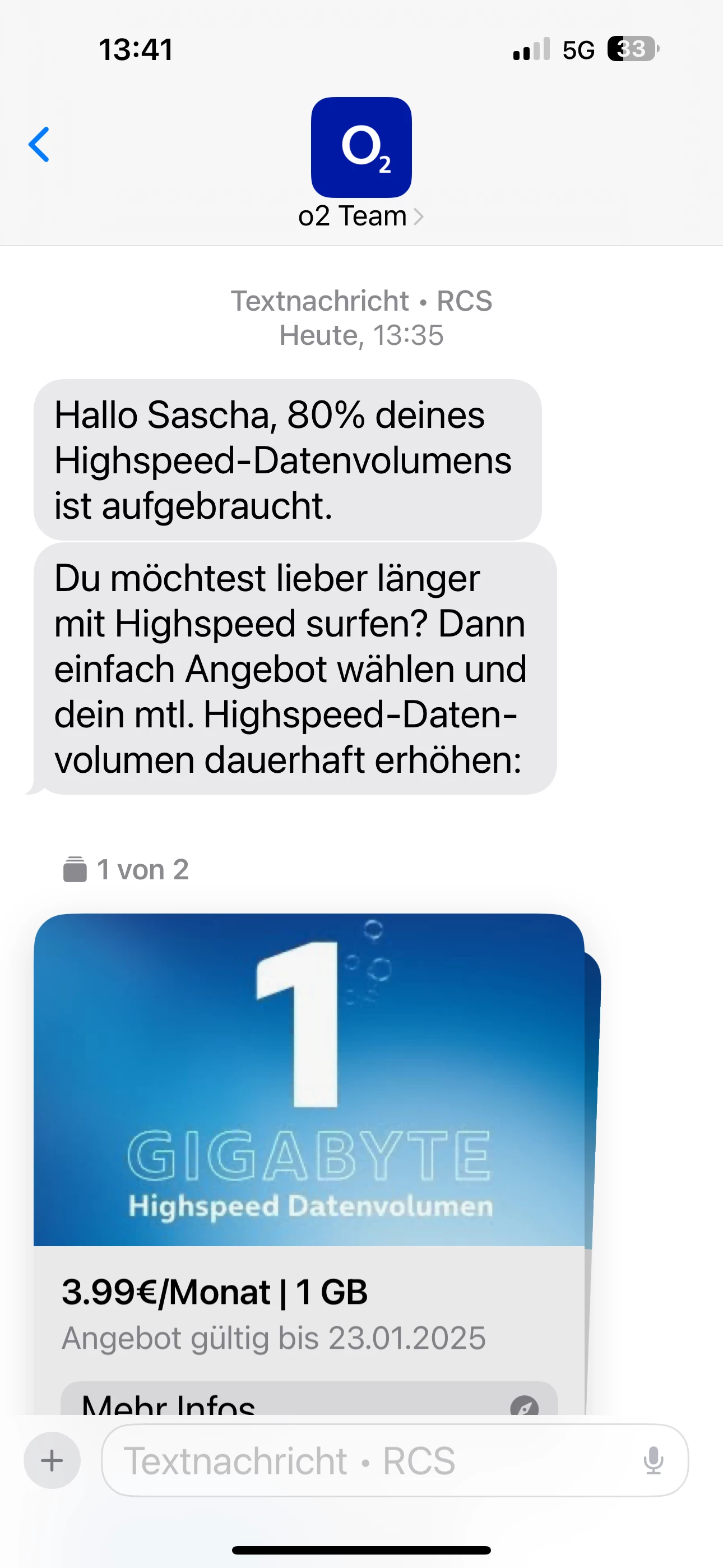Viewport: 723px width, 1568px height.
Task: Start dictation with the microphone icon
Action: coord(654,1460)
